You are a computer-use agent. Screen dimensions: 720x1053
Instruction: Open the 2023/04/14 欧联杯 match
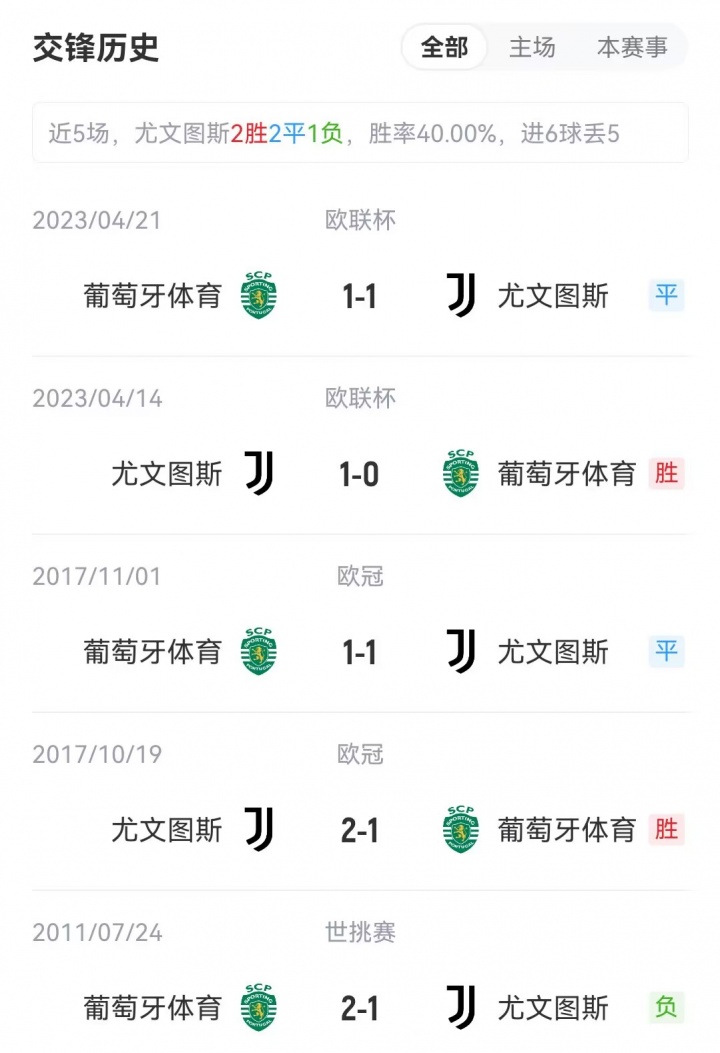click(360, 474)
